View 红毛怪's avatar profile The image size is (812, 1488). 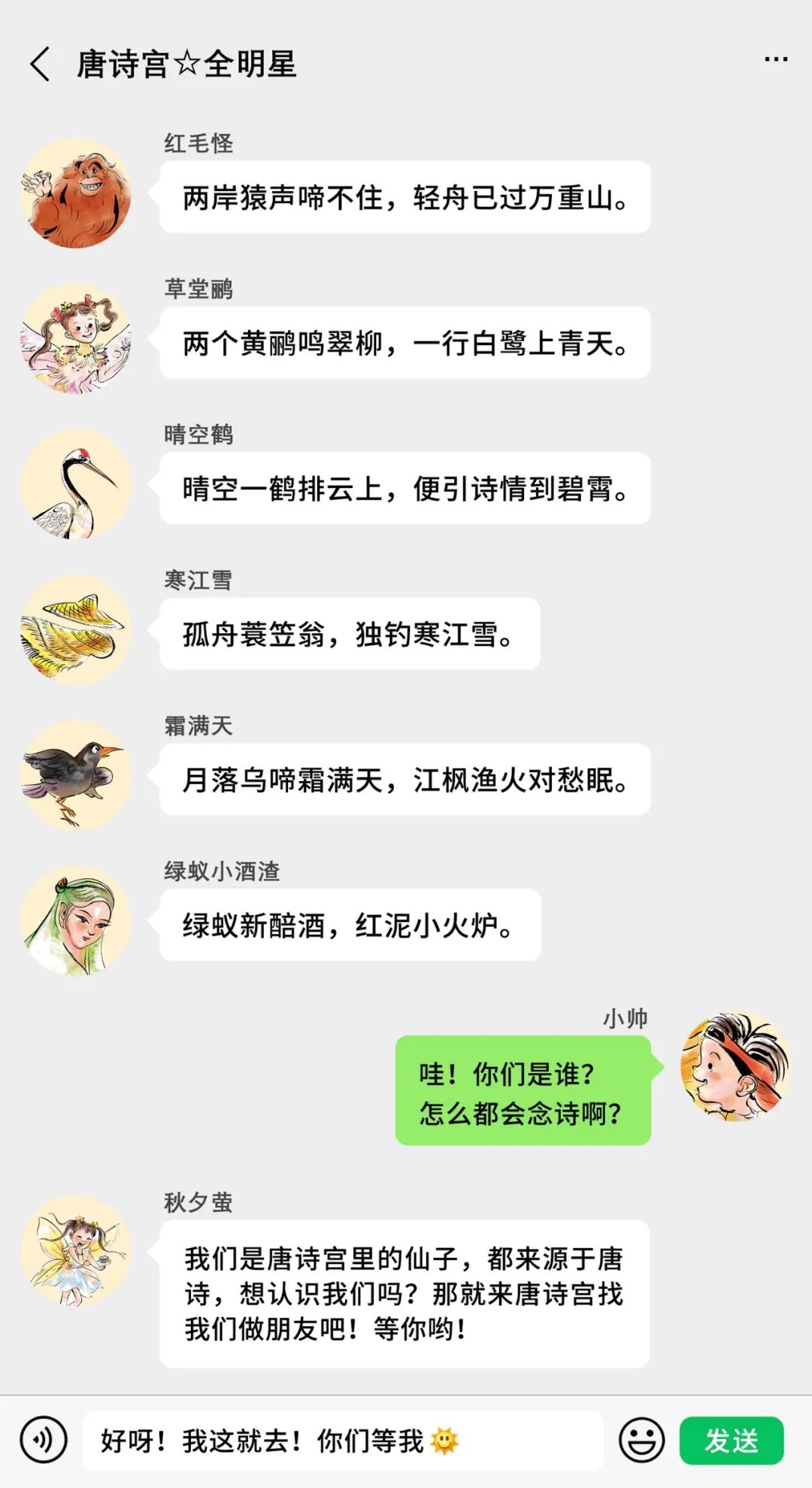(76, 193)
